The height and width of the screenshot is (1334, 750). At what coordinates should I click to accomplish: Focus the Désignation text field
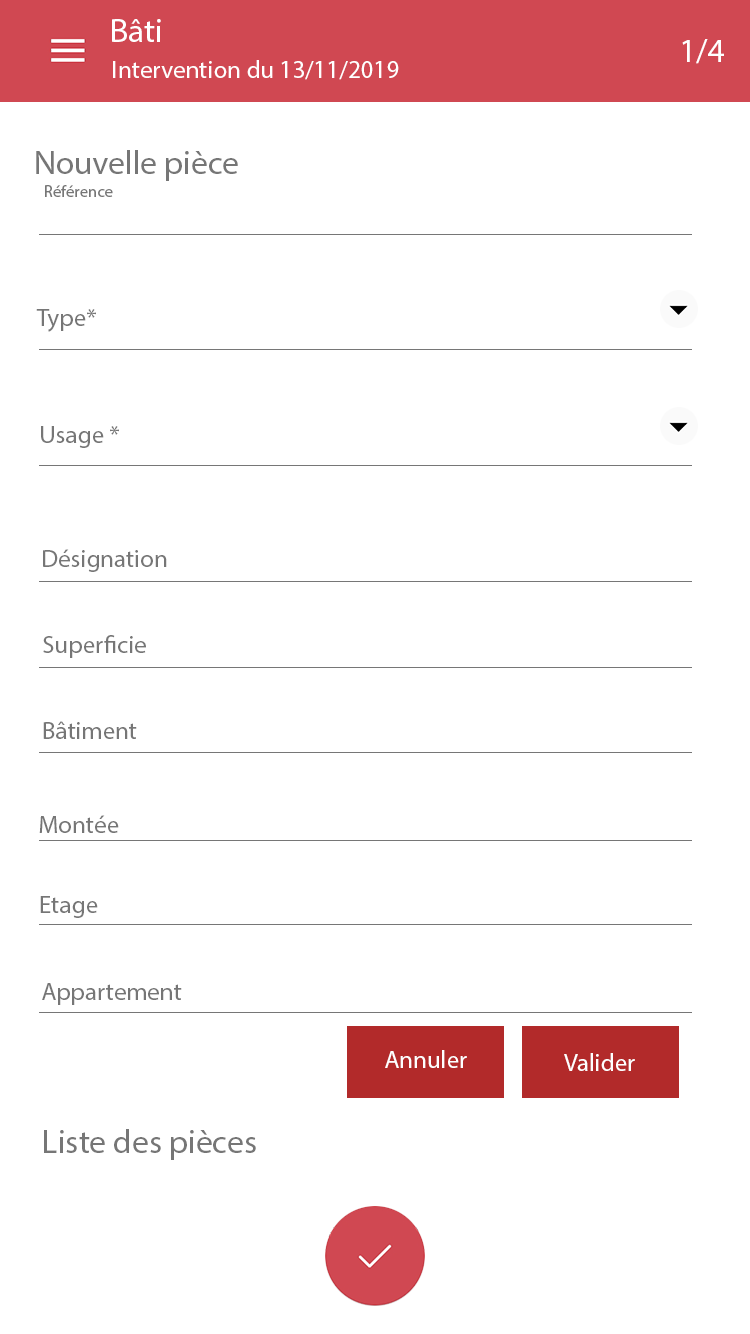pos(365,560)
